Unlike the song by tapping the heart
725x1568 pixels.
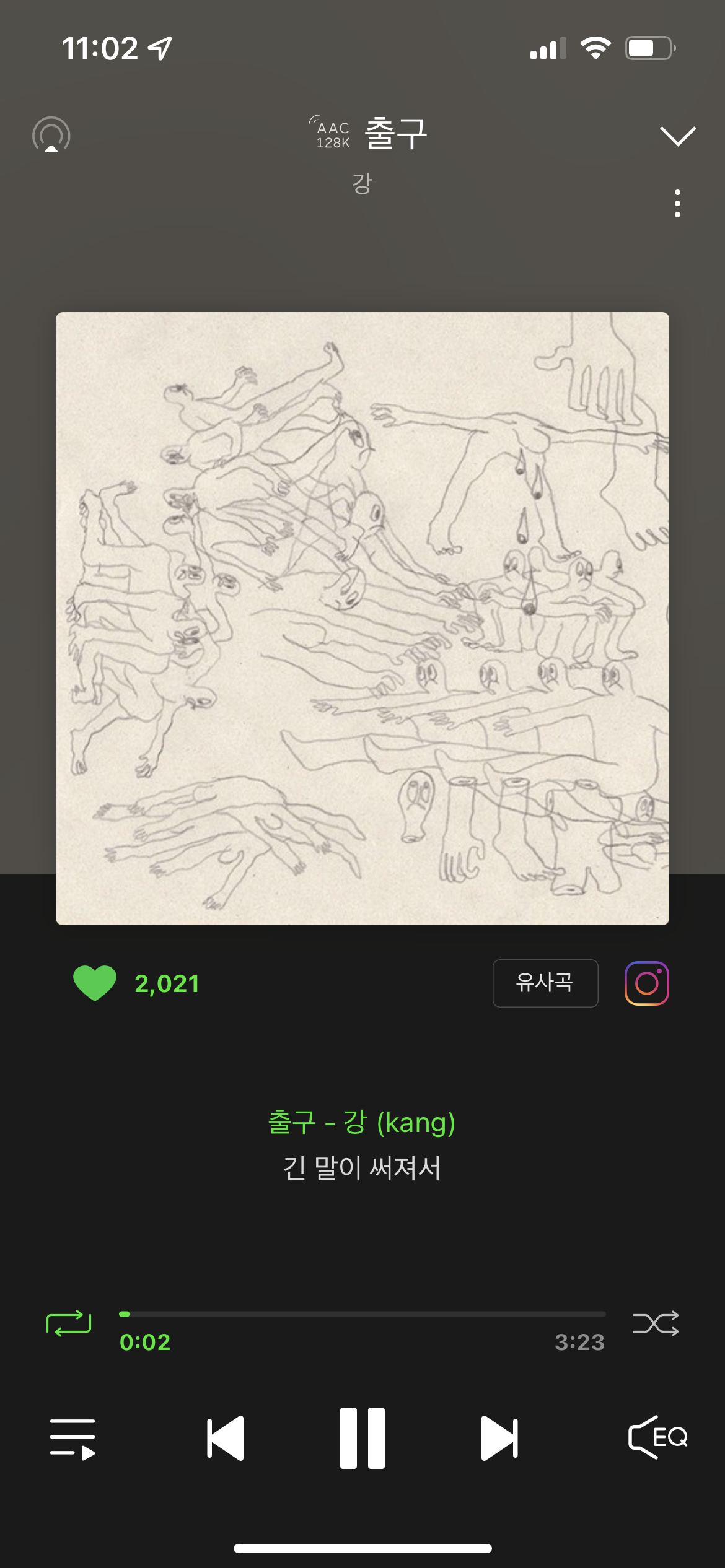(x=96, y=983)
